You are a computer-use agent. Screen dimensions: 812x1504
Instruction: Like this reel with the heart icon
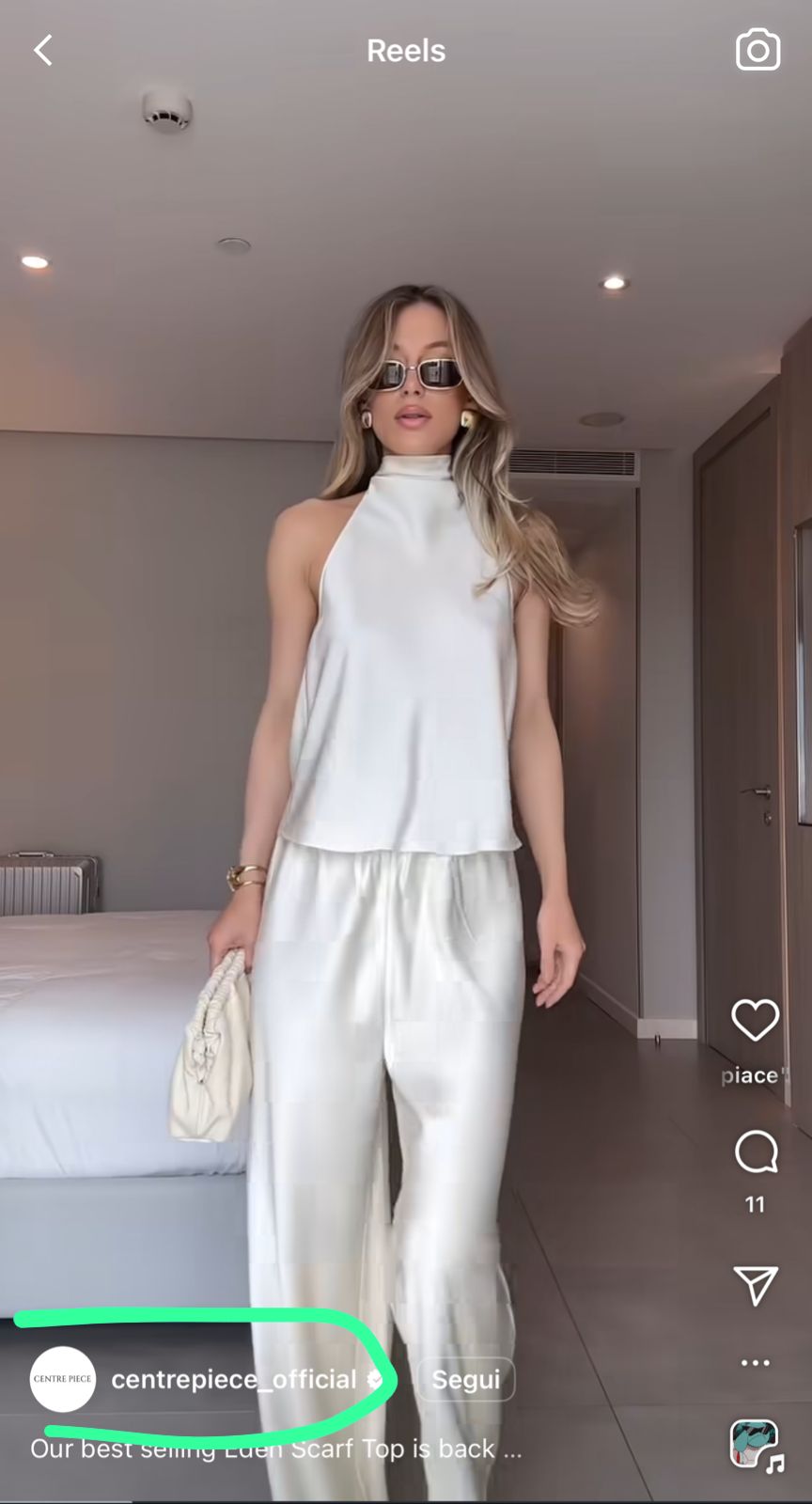(x=755, y=1021)
